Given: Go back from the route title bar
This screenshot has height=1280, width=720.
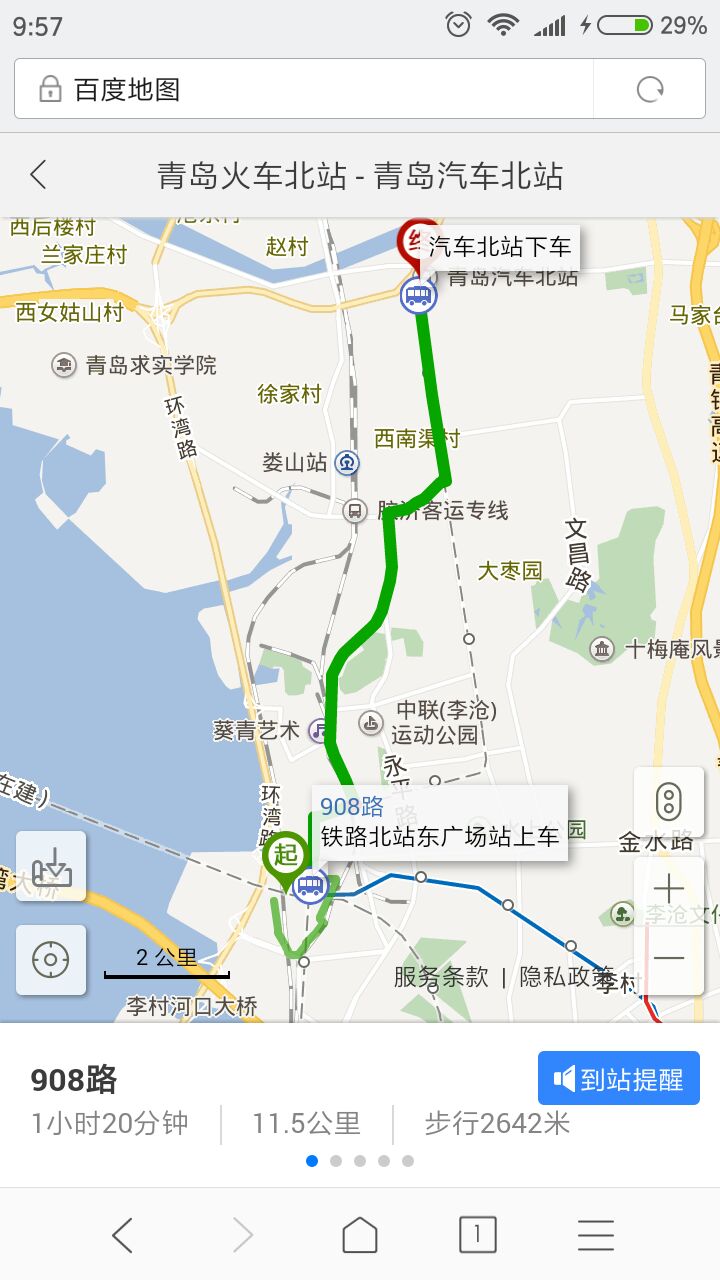Looking at the screenshot, I should click(38, 175).
